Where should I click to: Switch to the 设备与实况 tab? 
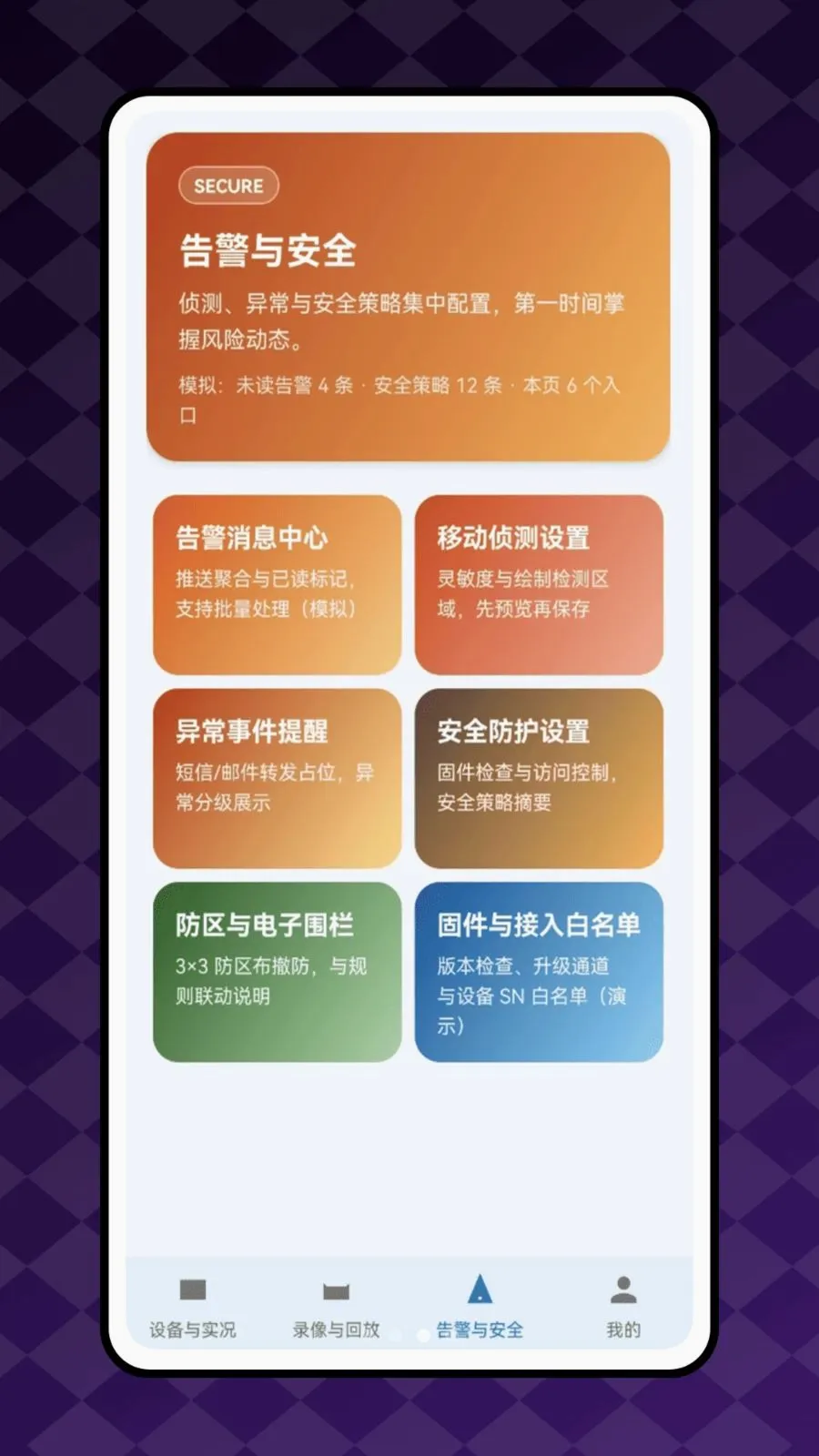pos(193,1306)
